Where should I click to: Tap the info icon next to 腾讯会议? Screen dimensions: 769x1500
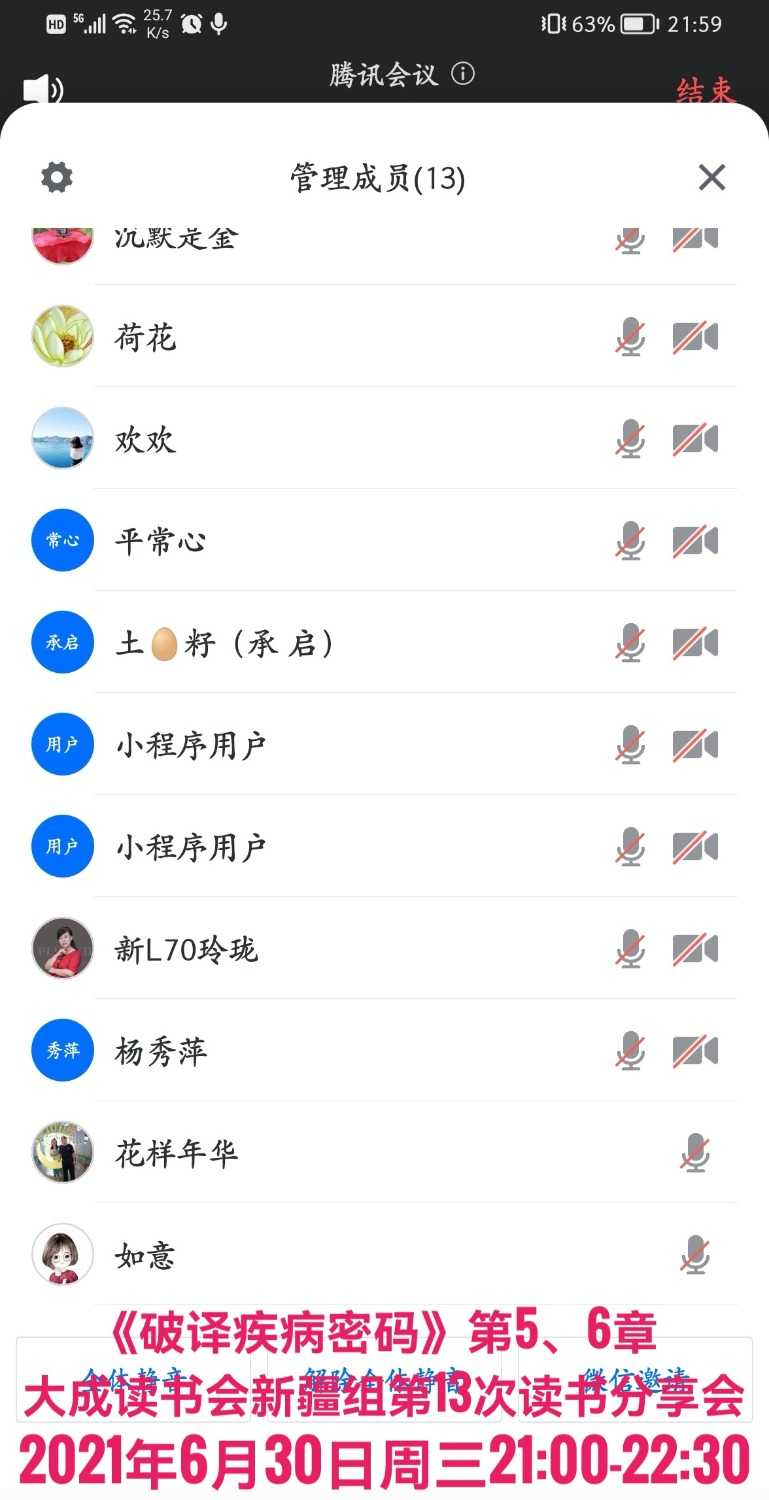point(463,74)
